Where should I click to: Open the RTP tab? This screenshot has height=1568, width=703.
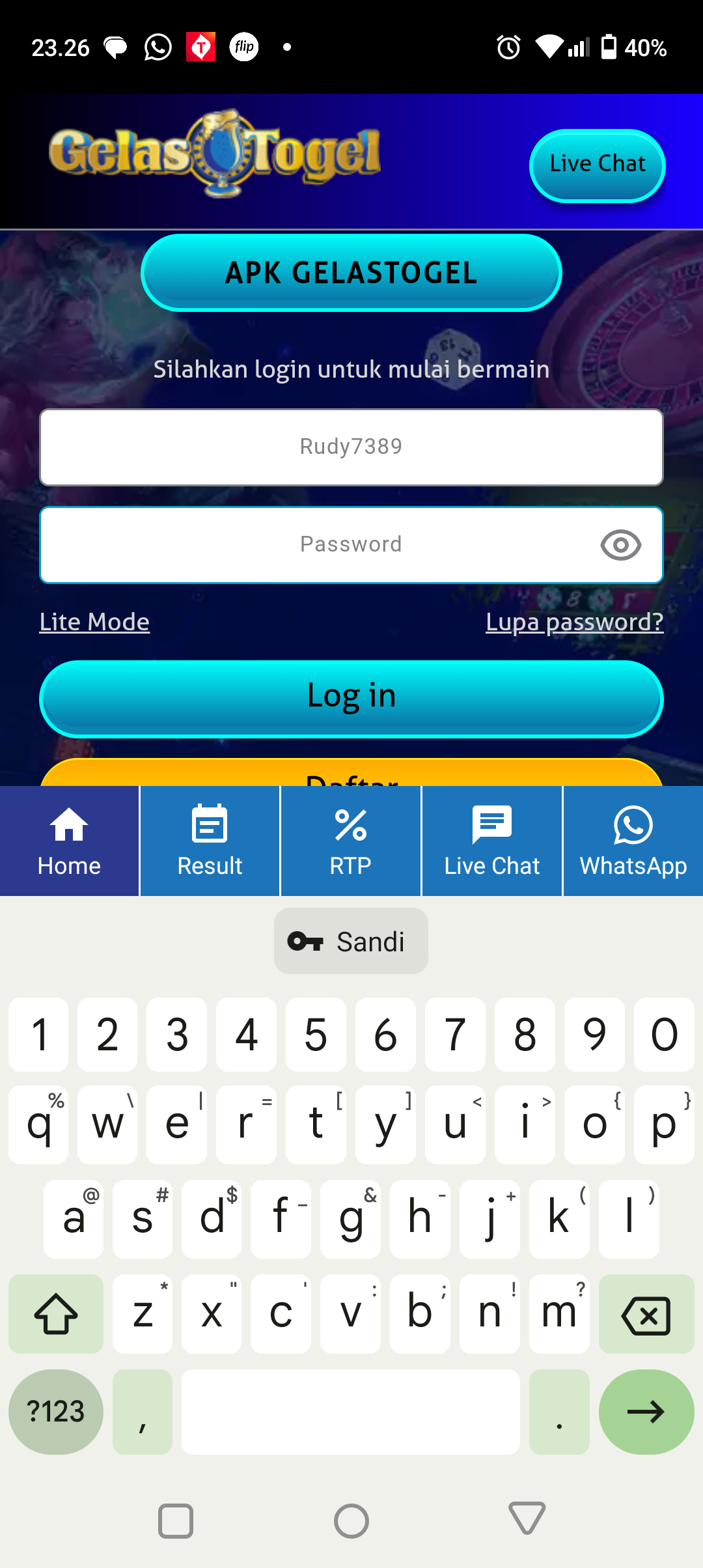pyautogui.click(x=350, y=841)
